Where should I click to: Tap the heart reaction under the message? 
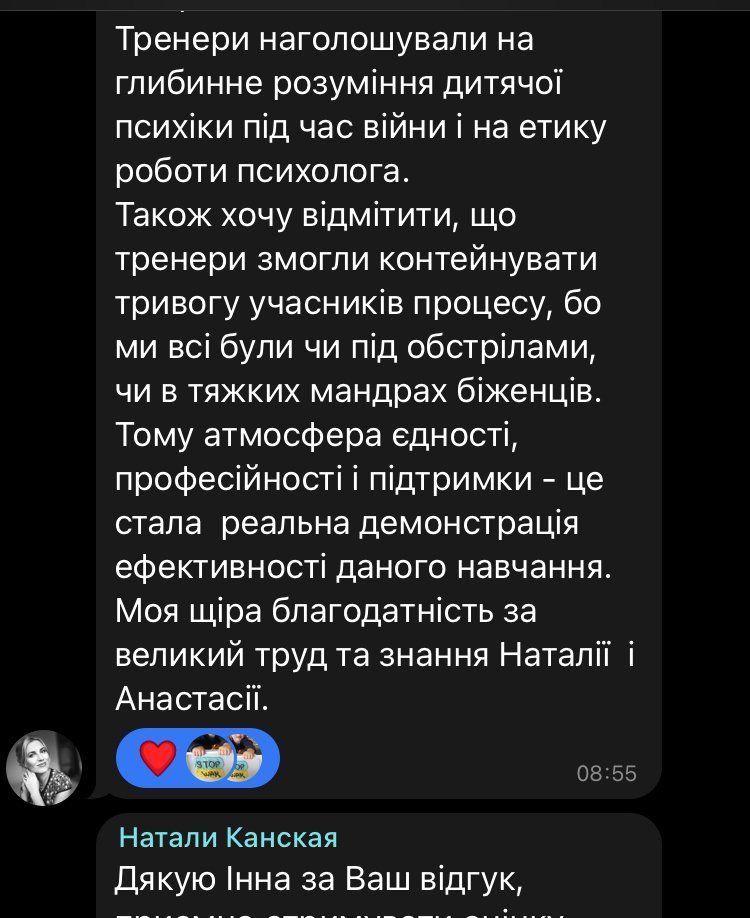pyautogui.click(x=157, y=757)
